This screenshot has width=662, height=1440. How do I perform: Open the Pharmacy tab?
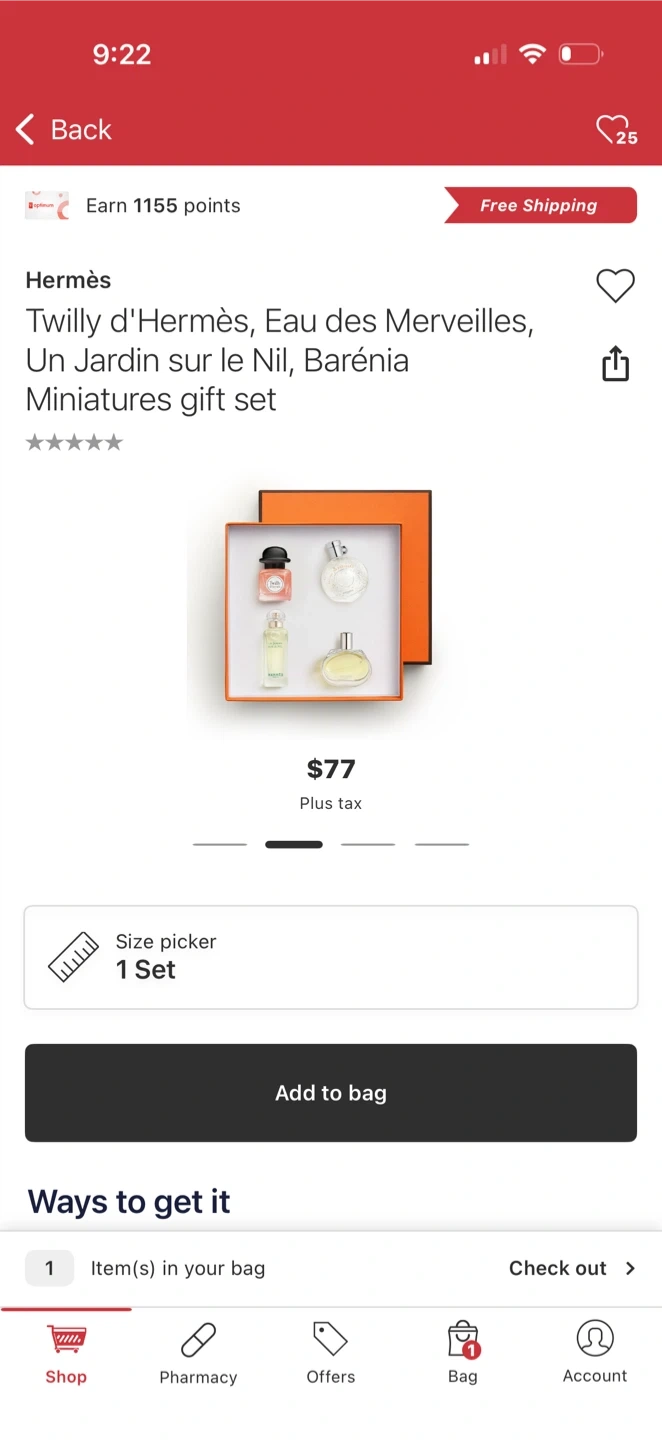click(x=198, y=1354)
